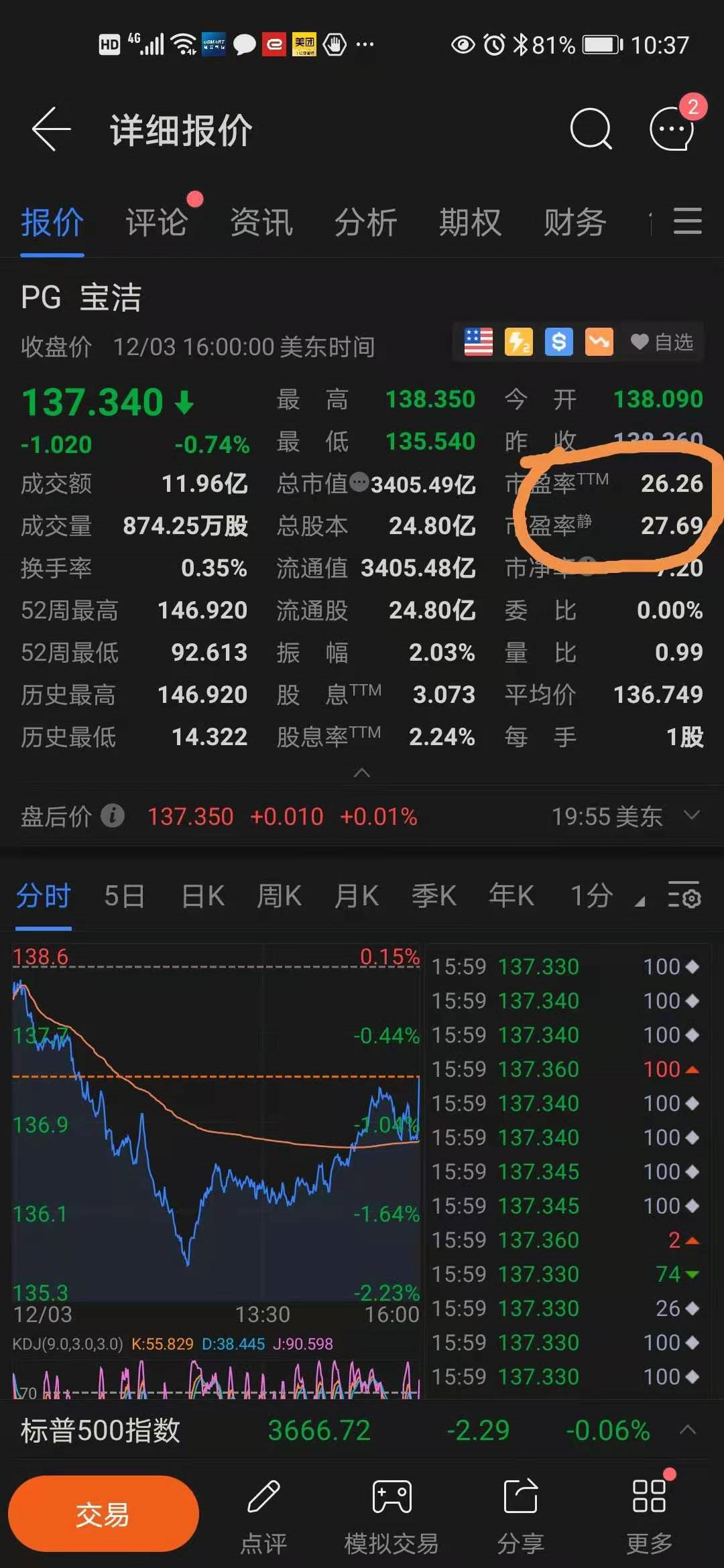Tap the orange 交易 button
This screenshot has height=1568, width=724.
[103, 1514]
